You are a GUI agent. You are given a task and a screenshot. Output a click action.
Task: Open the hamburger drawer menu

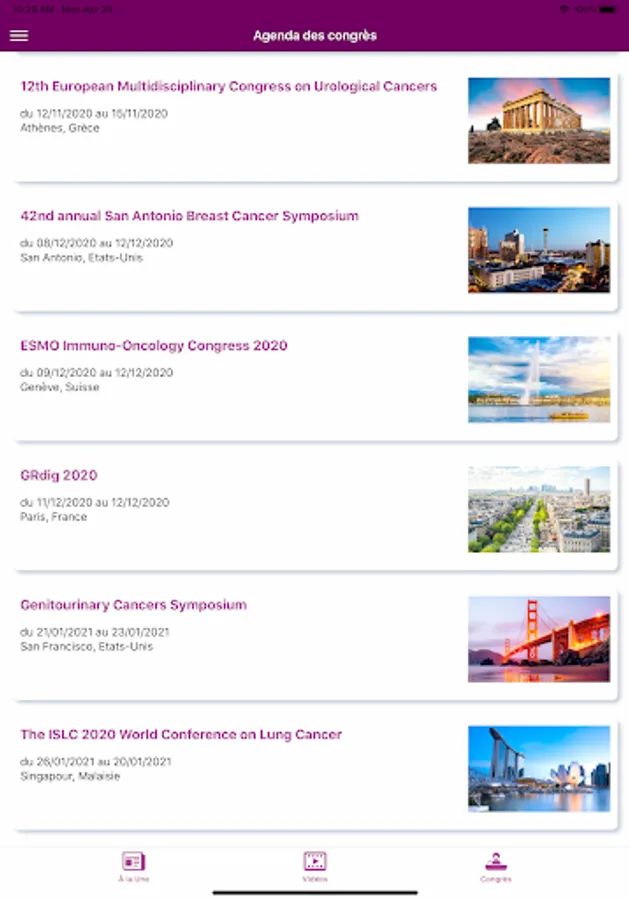(x=19, y=36)
